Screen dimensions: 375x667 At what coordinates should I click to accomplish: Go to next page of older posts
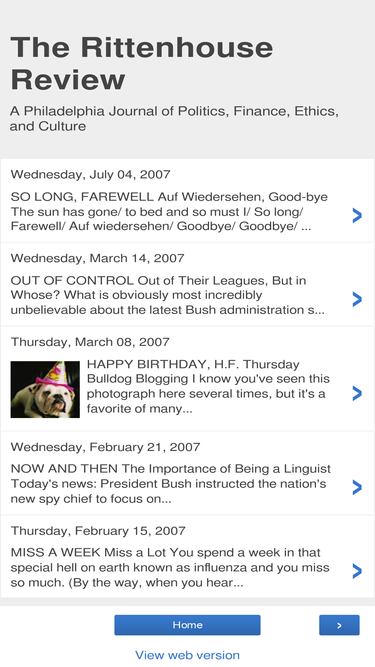click(x=339, y=625)
